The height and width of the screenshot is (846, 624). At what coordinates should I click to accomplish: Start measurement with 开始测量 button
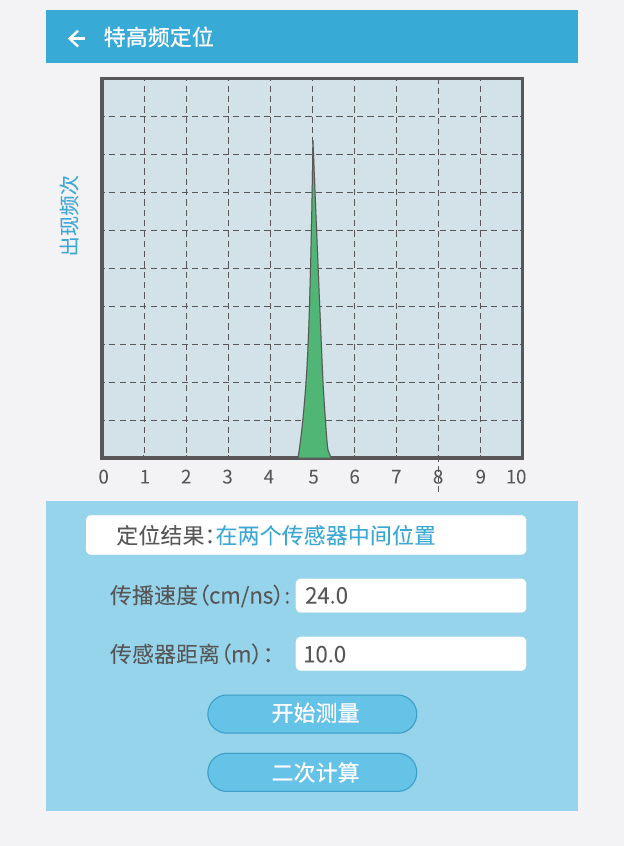(312, 714)
